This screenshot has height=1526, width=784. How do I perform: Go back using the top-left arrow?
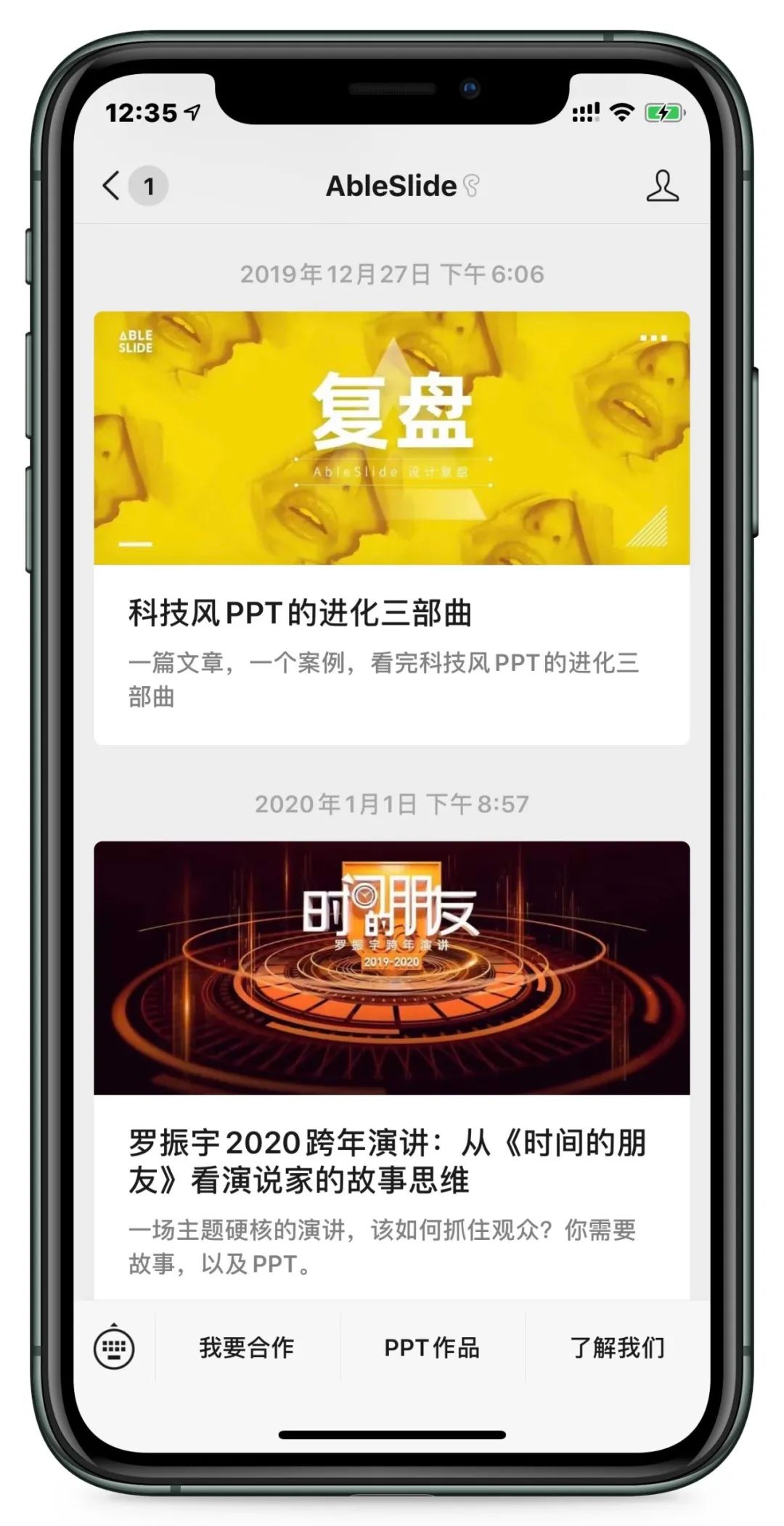point(111,186)
